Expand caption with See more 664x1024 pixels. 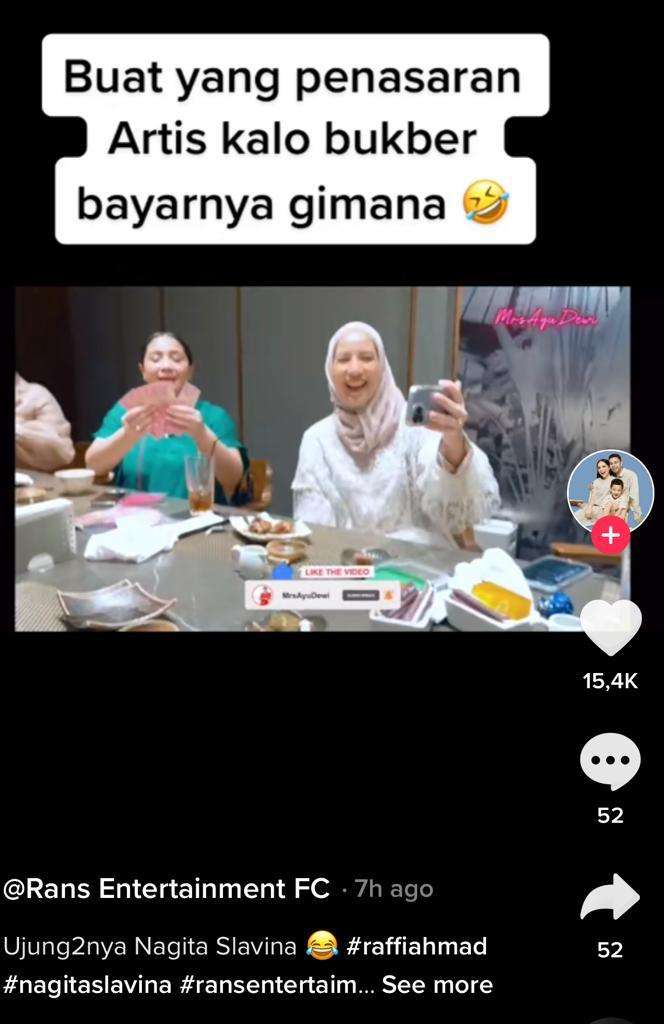click(437, 985)
